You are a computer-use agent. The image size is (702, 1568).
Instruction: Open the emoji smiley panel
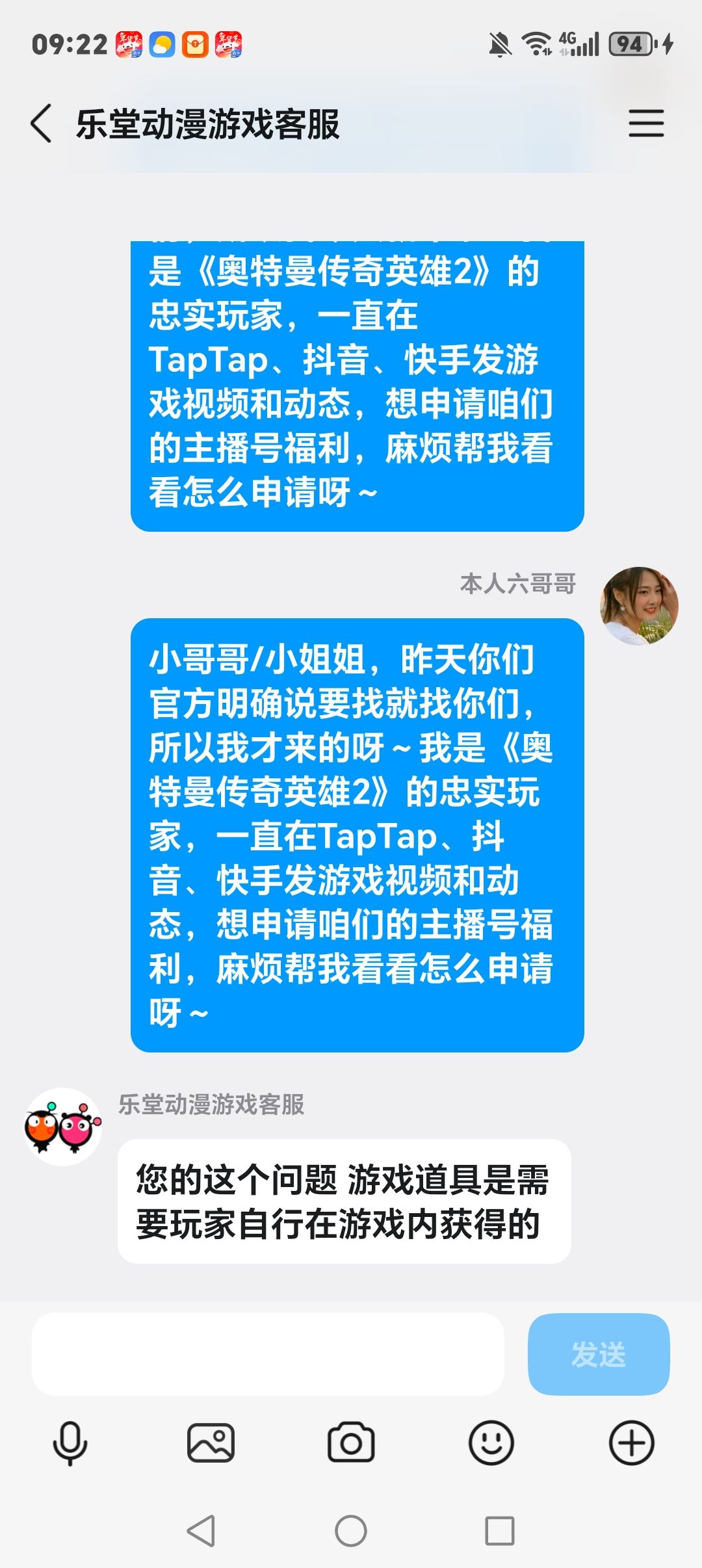(491, 1443)
